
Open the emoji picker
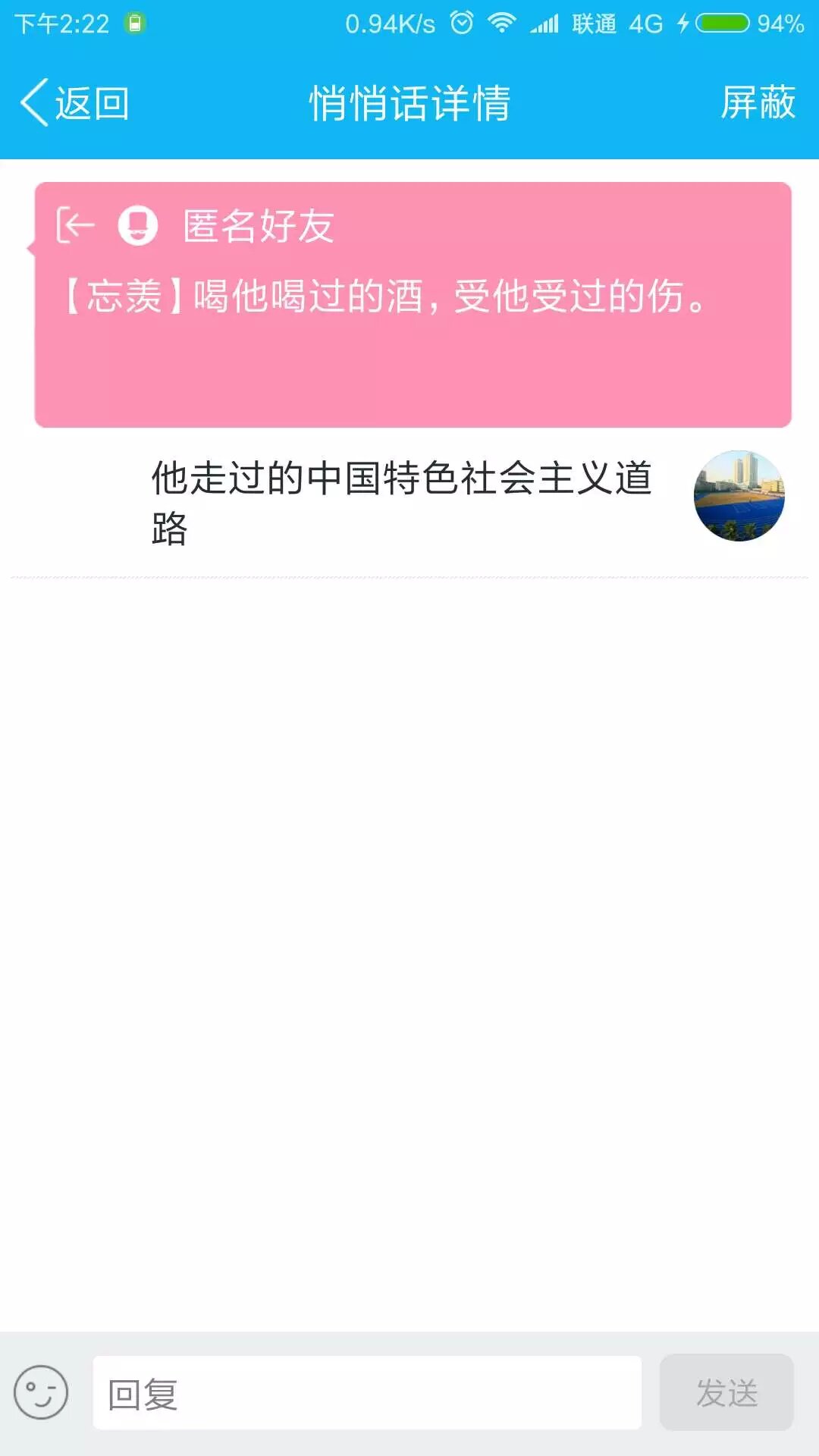click(41, 1392)
